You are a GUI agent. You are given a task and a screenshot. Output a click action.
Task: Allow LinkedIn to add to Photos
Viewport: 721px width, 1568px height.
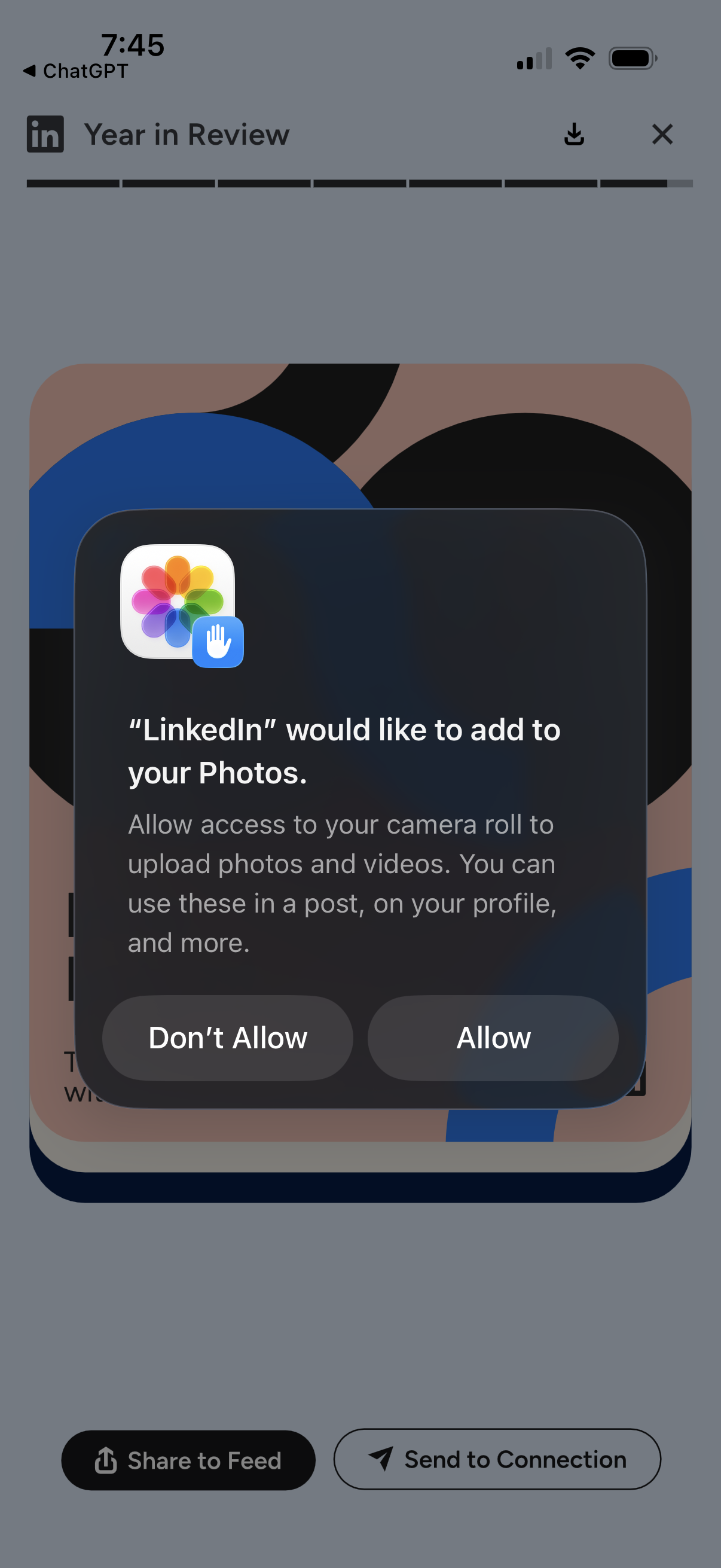coord(493,1038)
